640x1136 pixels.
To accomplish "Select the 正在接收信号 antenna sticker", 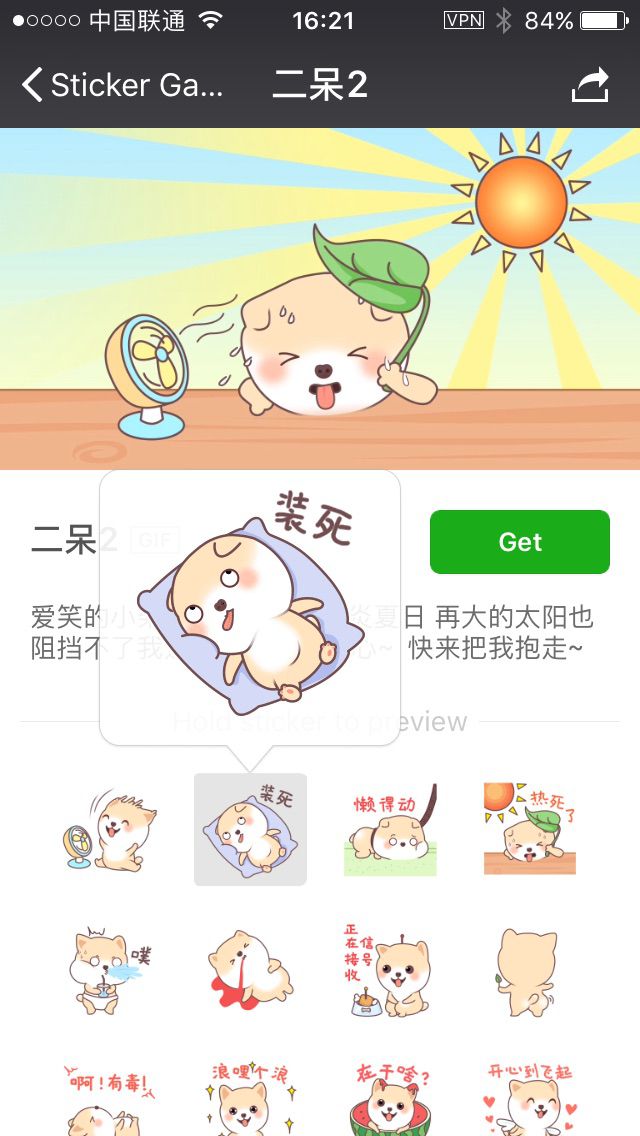I will tap(391, 969).
